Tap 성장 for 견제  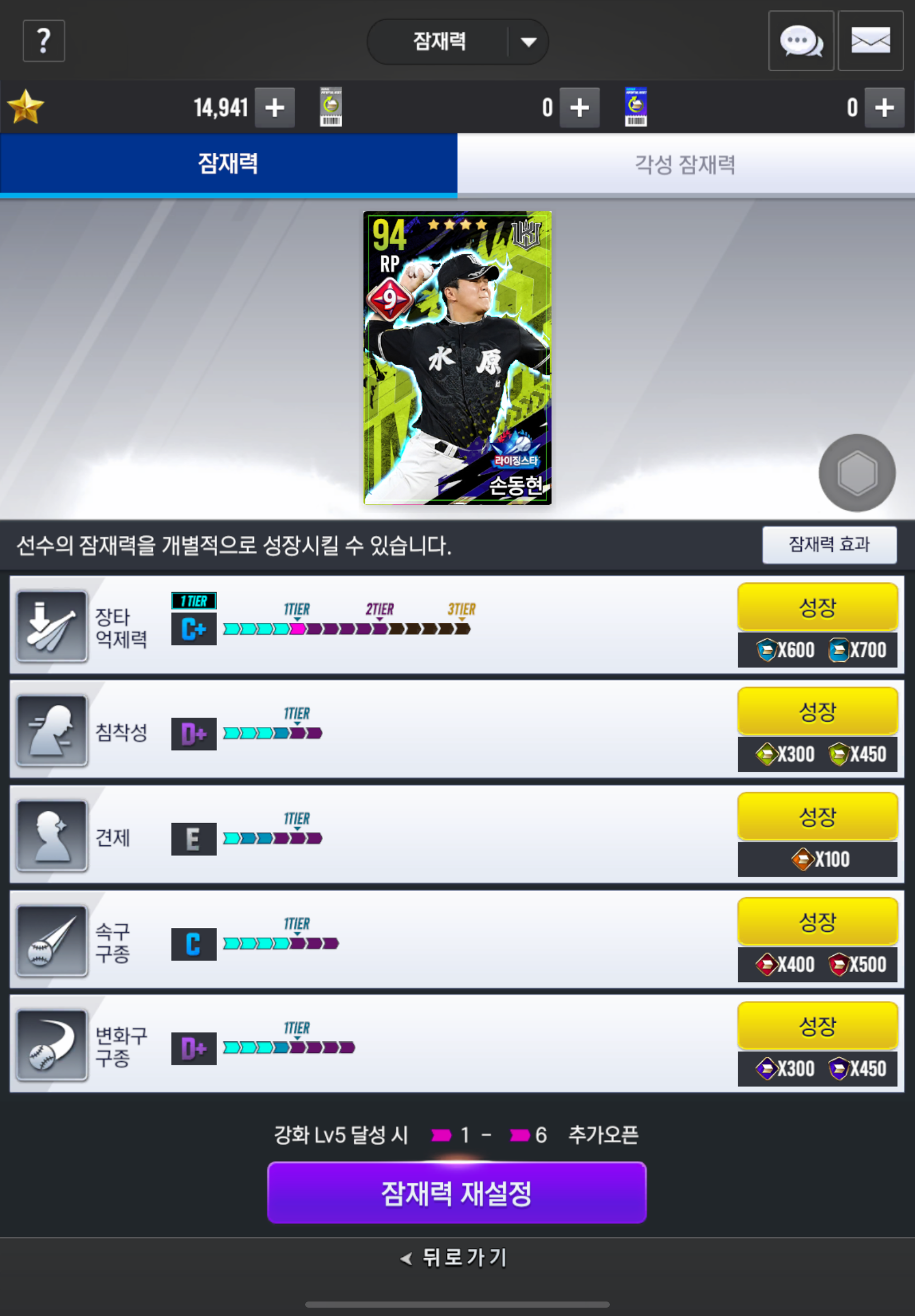(817, 816)
